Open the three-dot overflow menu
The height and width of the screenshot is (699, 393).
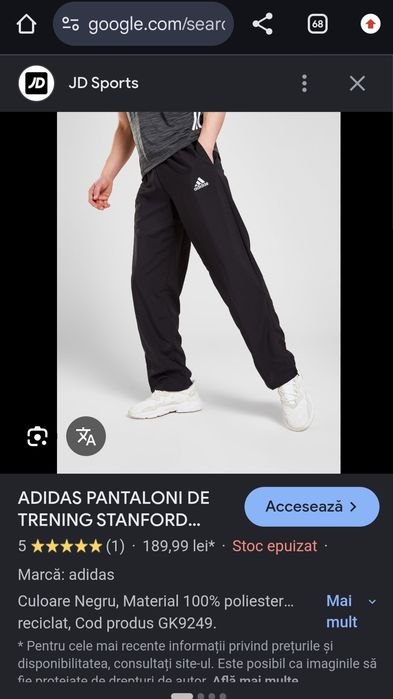304,83
